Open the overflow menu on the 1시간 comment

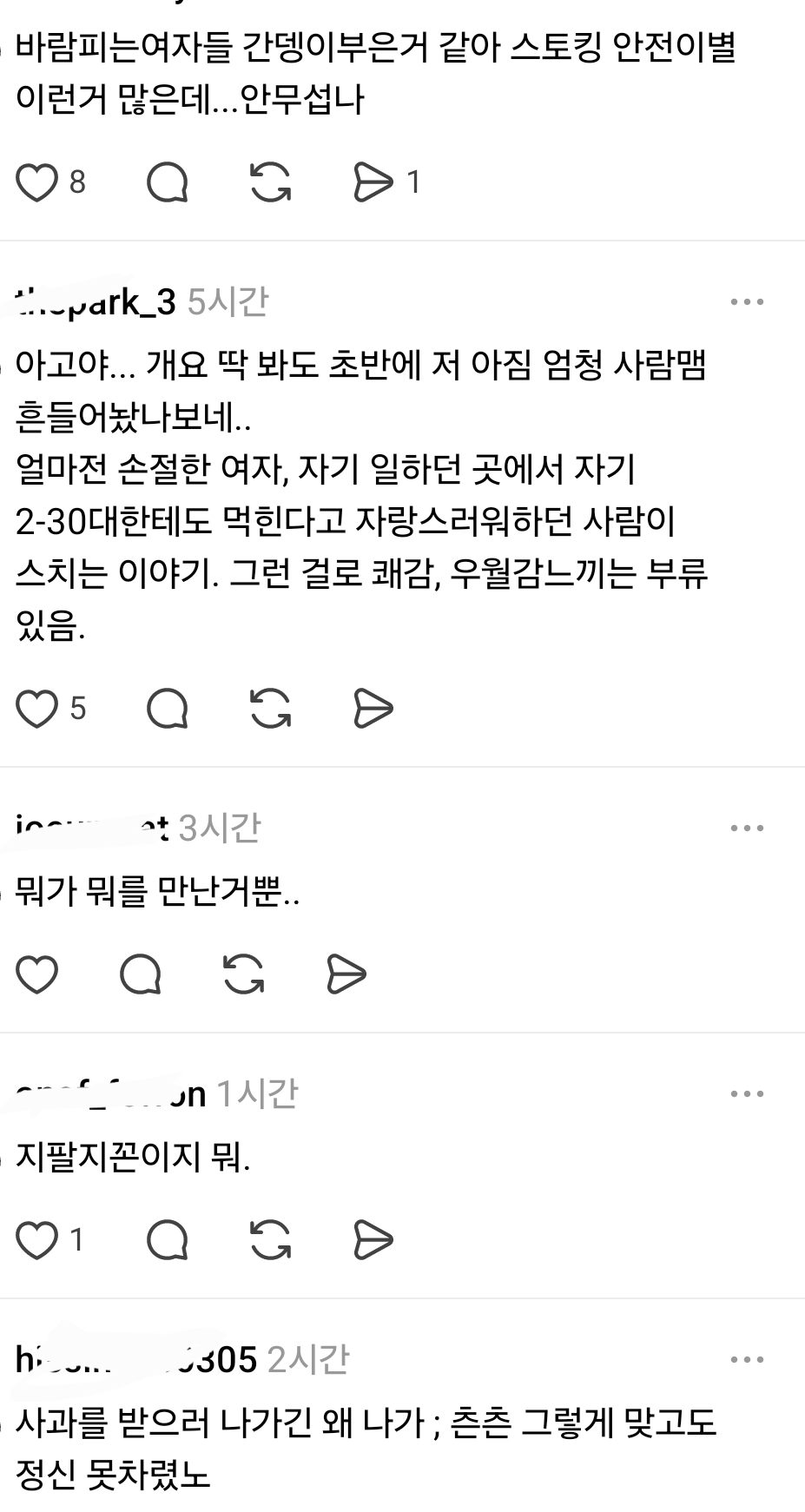(747, 1094)
